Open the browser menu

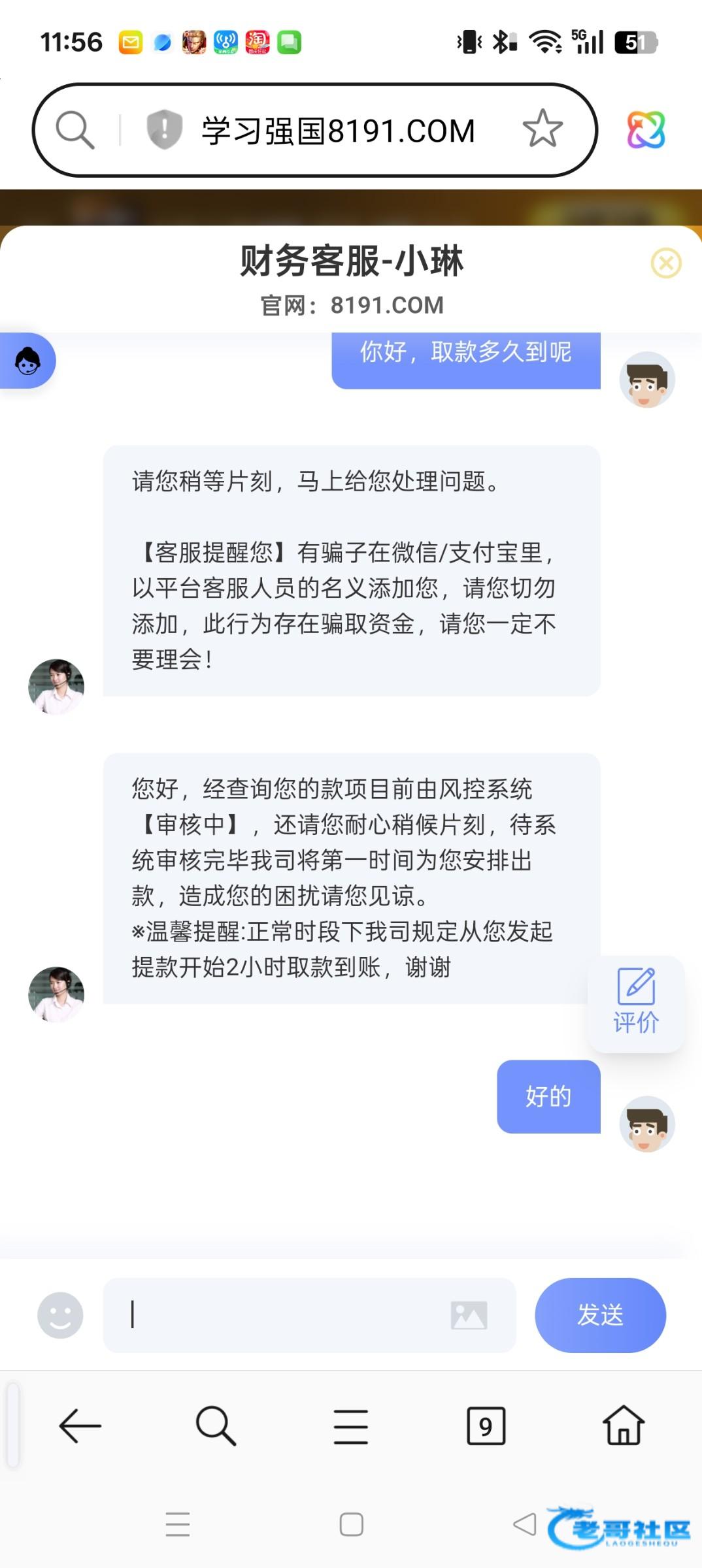click(x=350, y=1426)
